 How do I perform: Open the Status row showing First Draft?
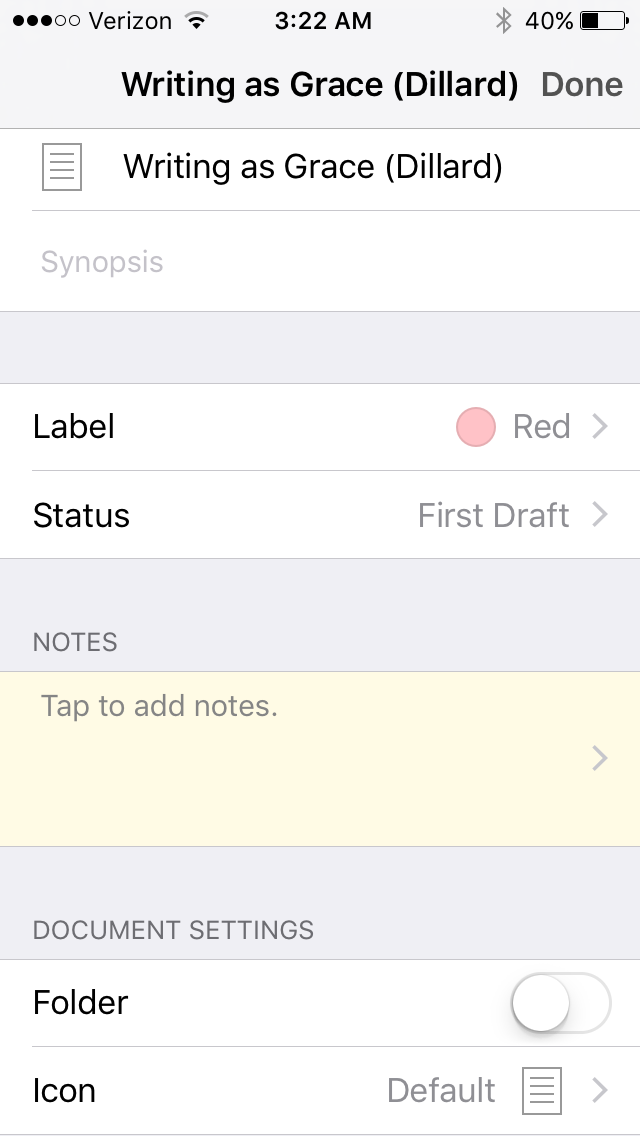[x=320, y=515]
